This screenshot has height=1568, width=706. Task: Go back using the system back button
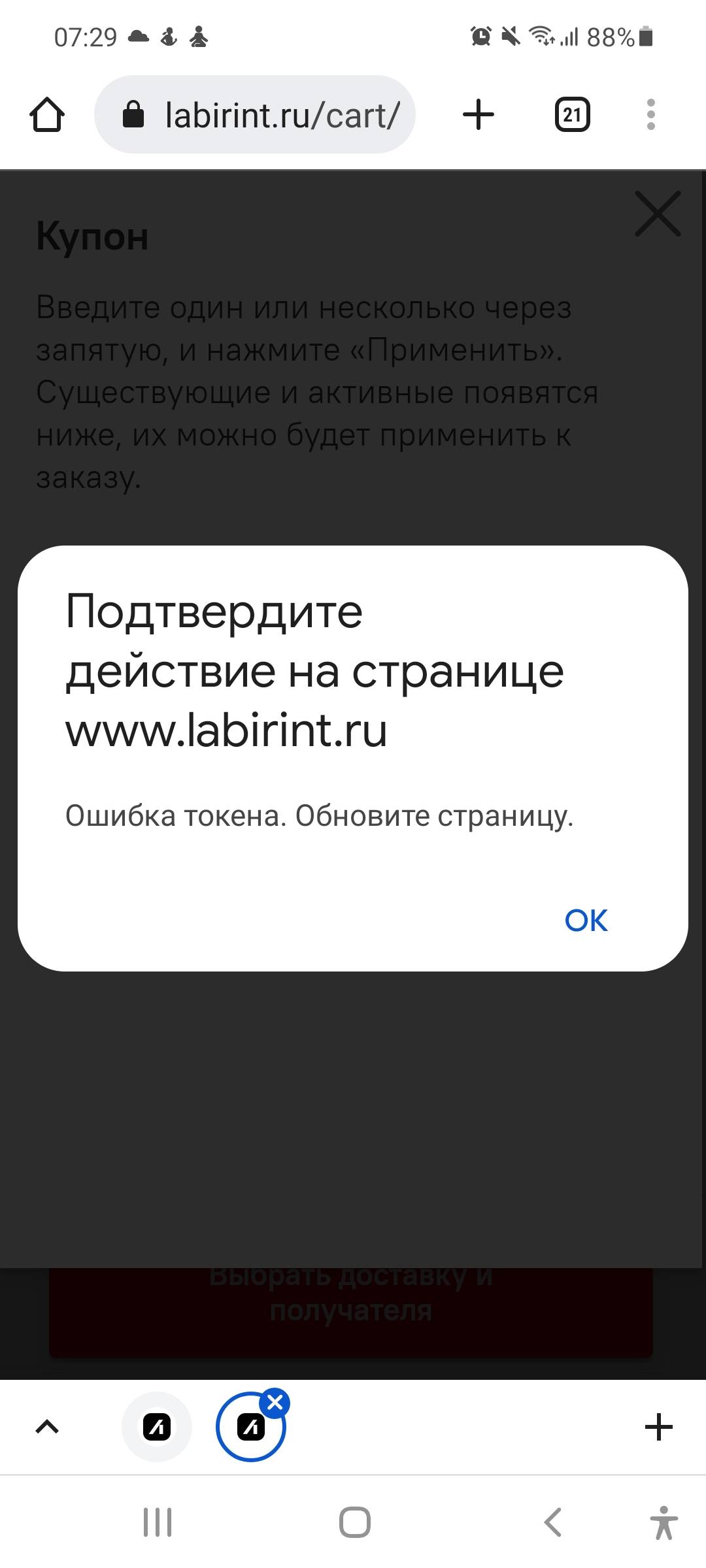553,1522
